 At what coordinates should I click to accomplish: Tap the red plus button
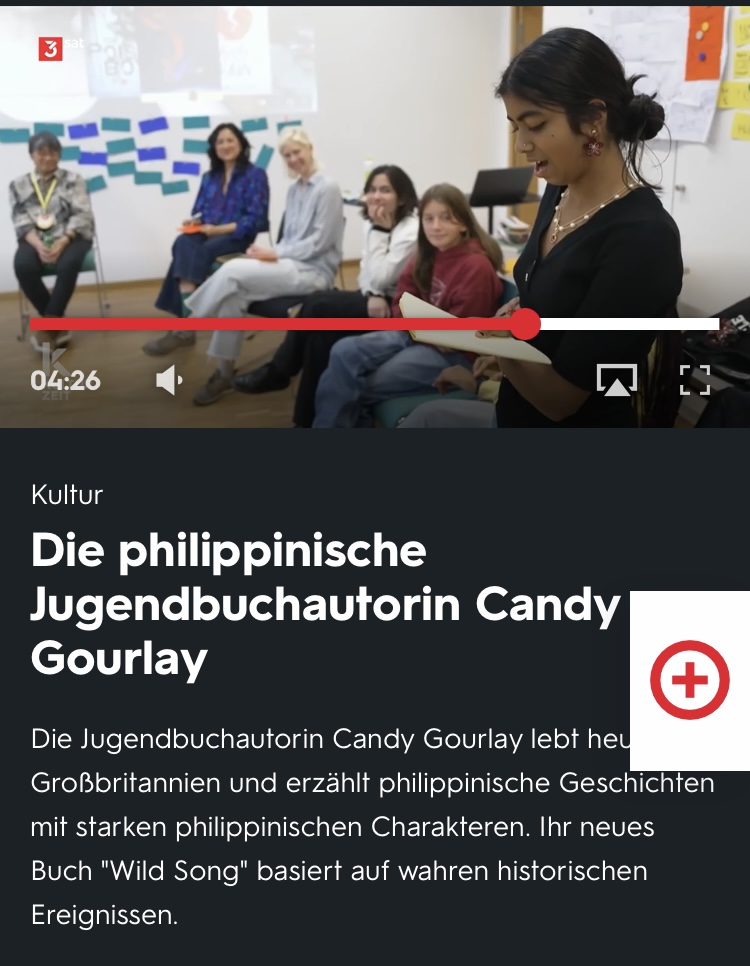[x=690, y=680]
